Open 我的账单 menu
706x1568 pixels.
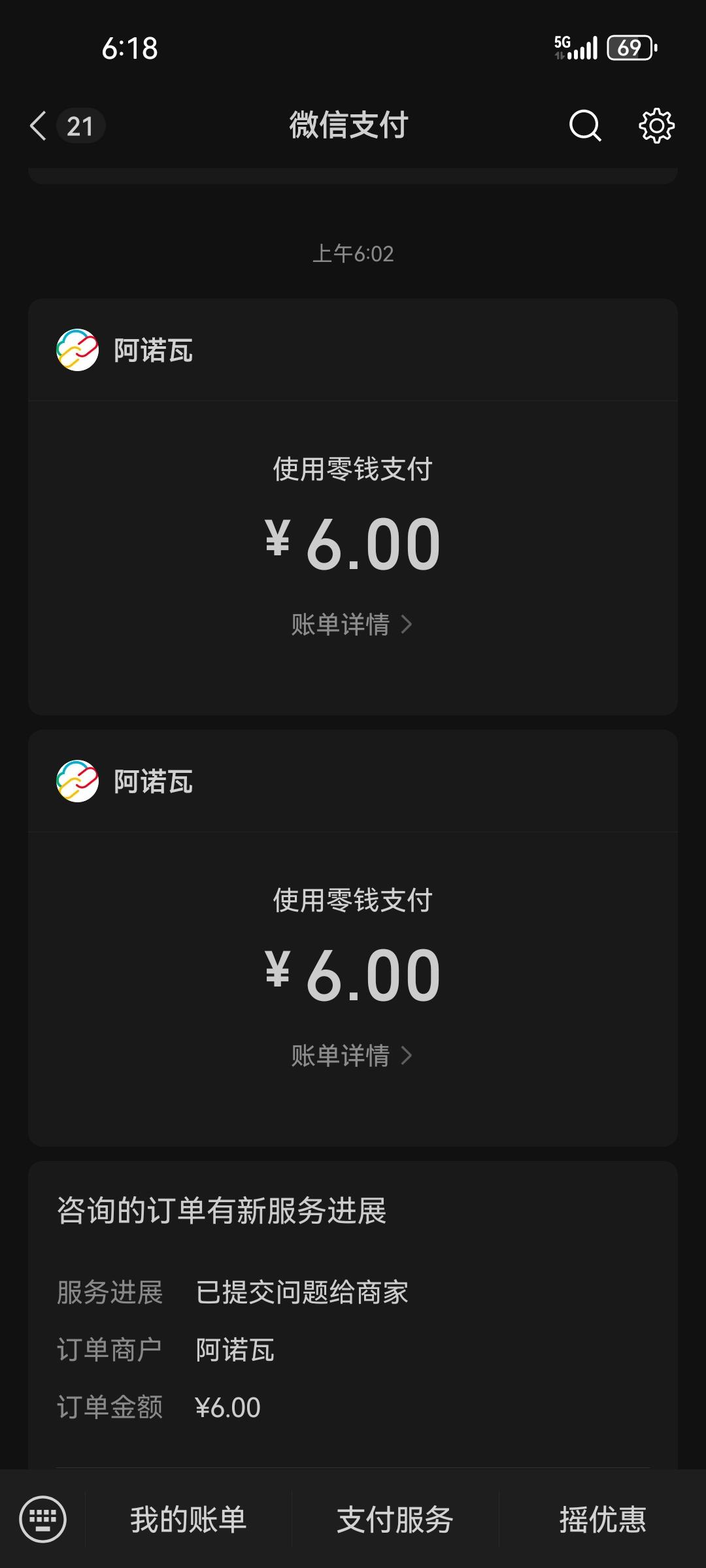tap(188, 1520)
